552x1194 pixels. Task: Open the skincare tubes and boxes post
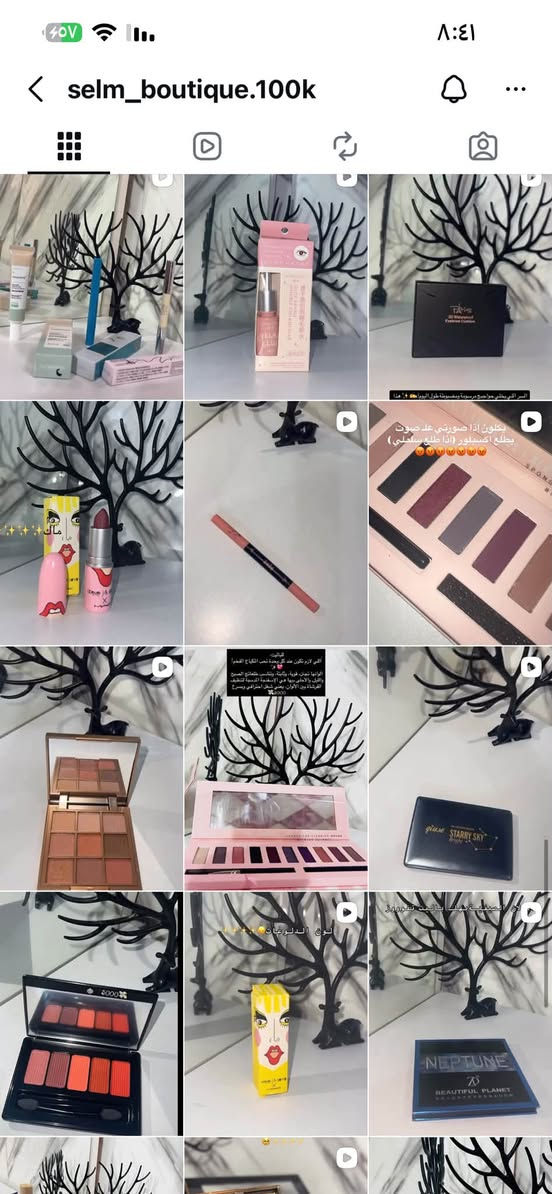coord(91,287)
